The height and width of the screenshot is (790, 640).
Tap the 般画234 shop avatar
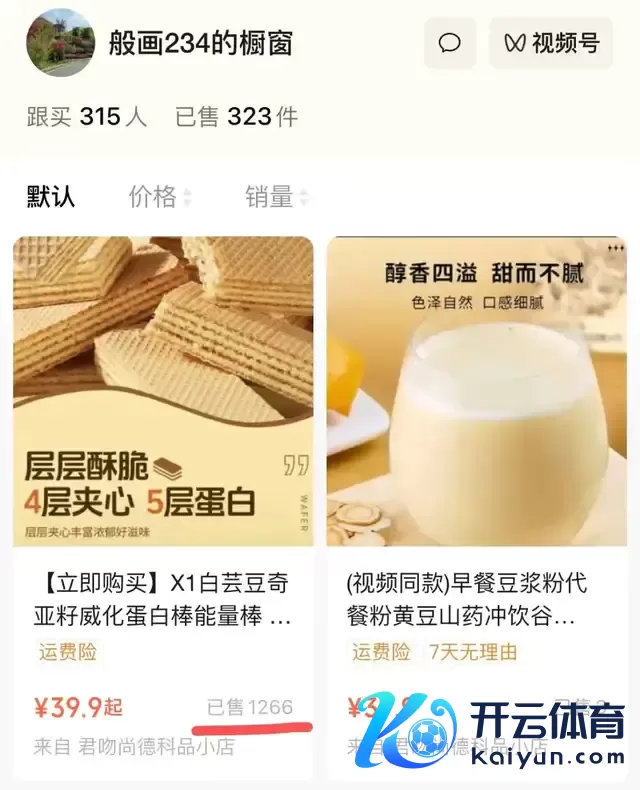coord(60,43)
